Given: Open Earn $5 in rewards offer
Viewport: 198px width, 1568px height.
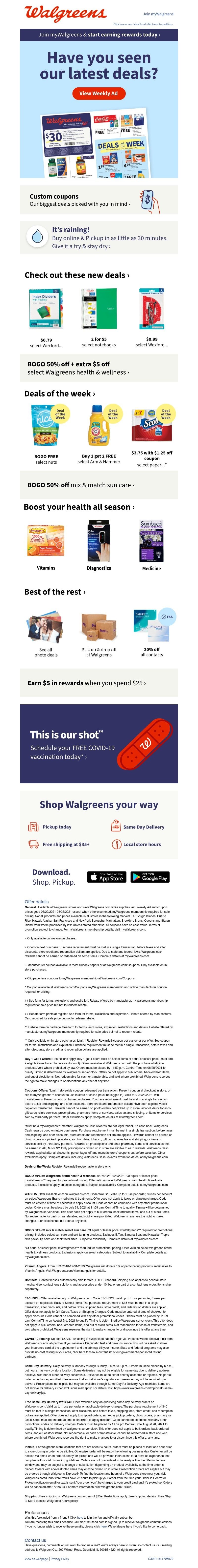Looking at the screenshot, I should point(86,683).
